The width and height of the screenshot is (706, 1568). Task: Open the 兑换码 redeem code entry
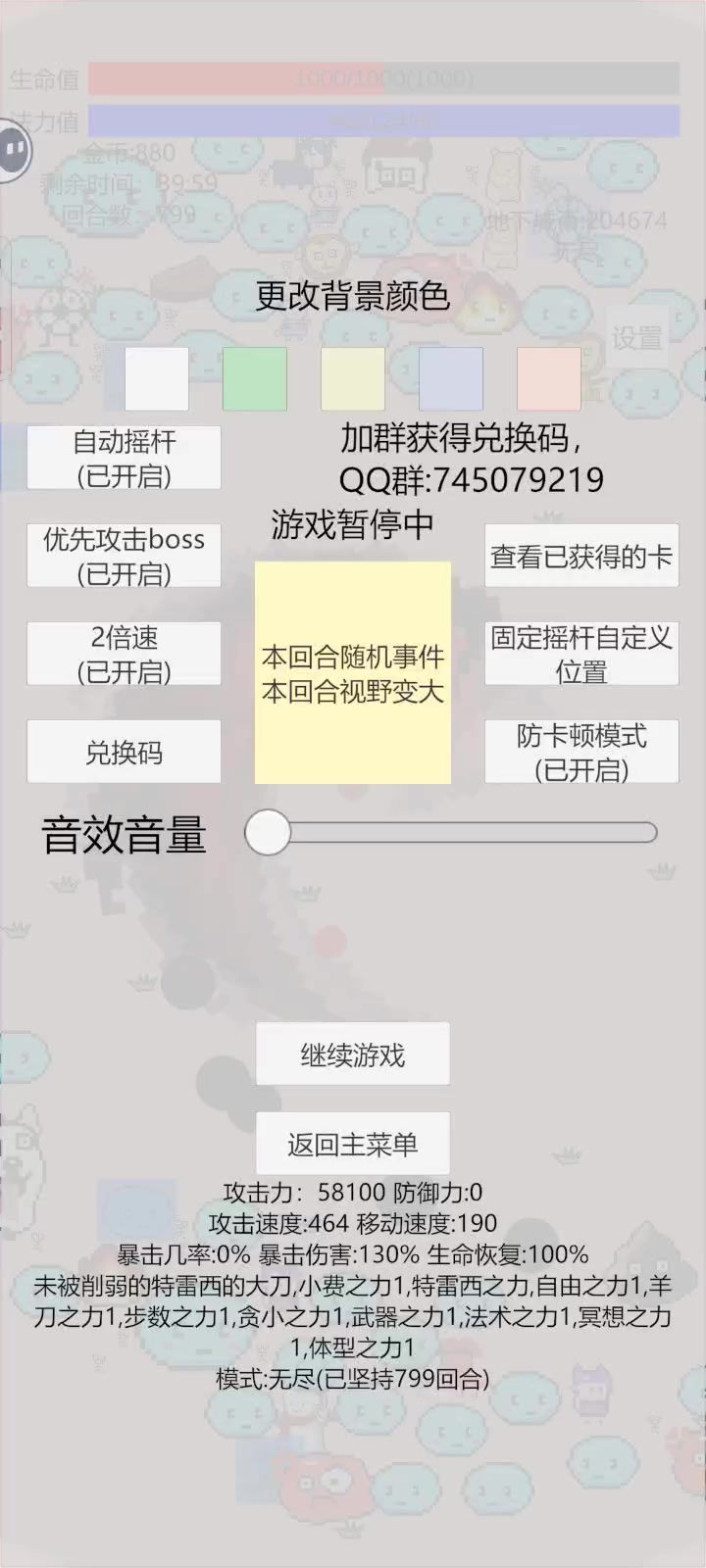[124, 752]
